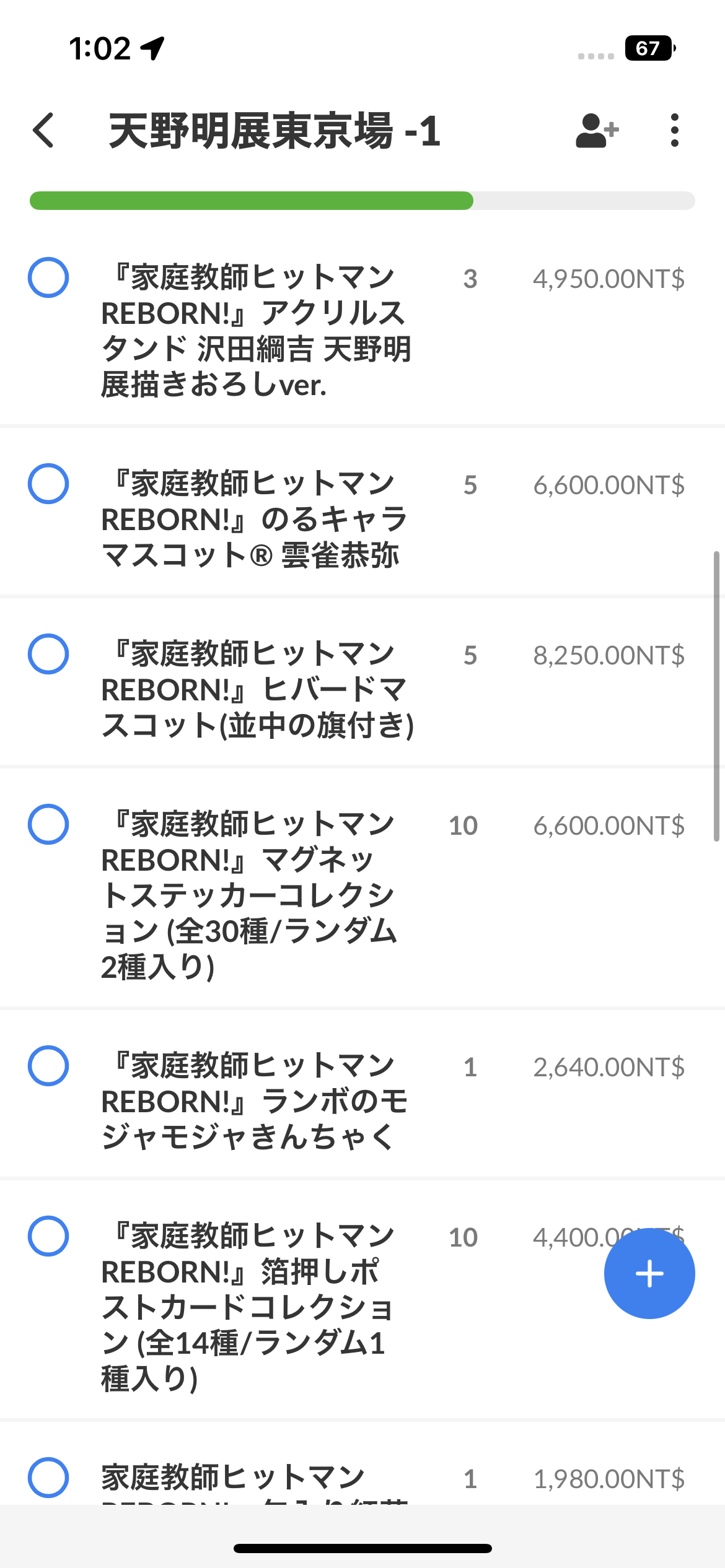
Task: Open the three-dot overflow menu
Action: tap(675, 131)
